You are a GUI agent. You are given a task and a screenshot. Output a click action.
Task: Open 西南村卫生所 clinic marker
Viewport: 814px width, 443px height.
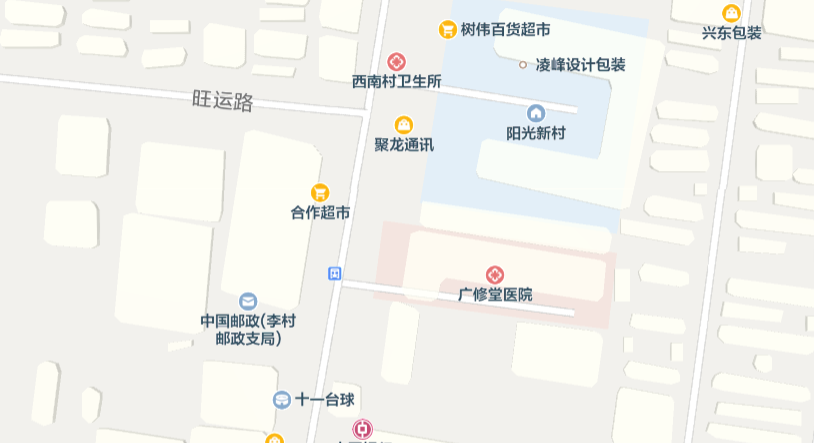[x=397, y=62]
